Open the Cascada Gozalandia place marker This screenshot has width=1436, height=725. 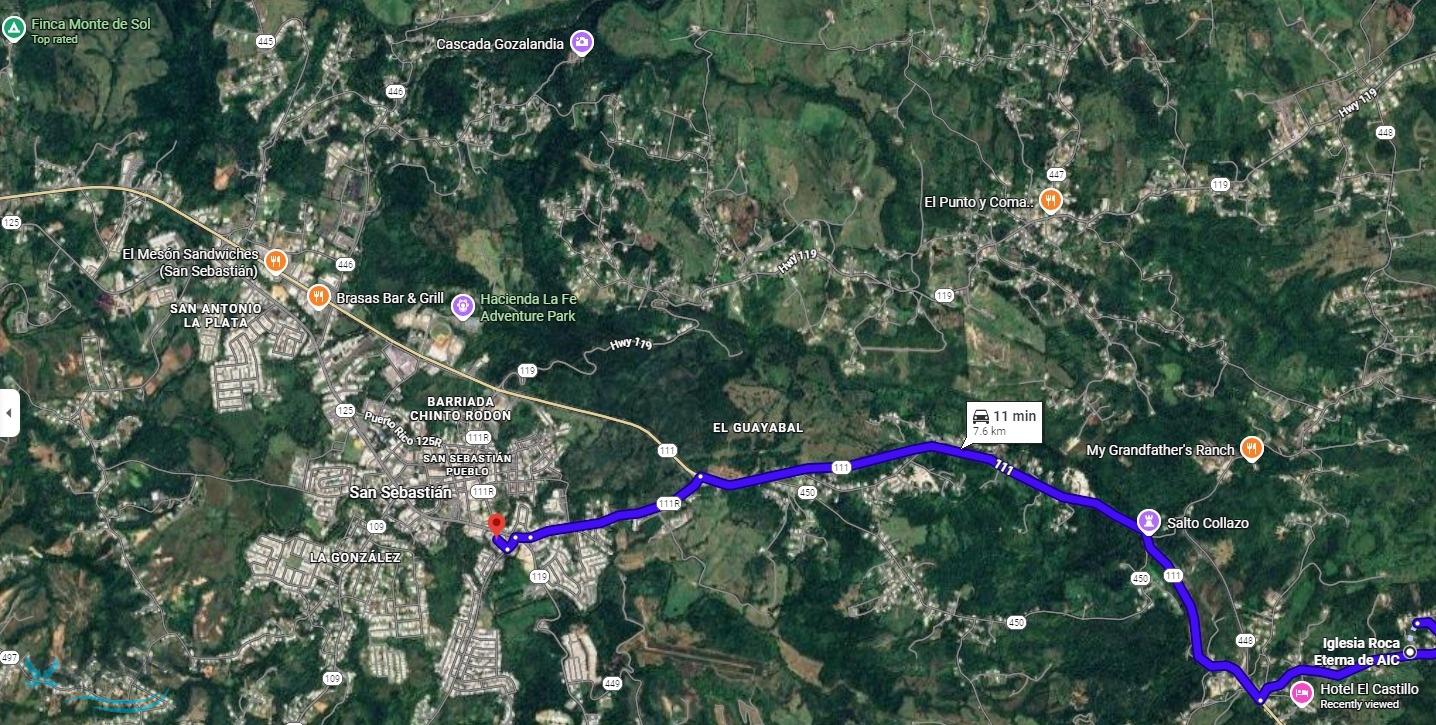[x=581, y=43]
